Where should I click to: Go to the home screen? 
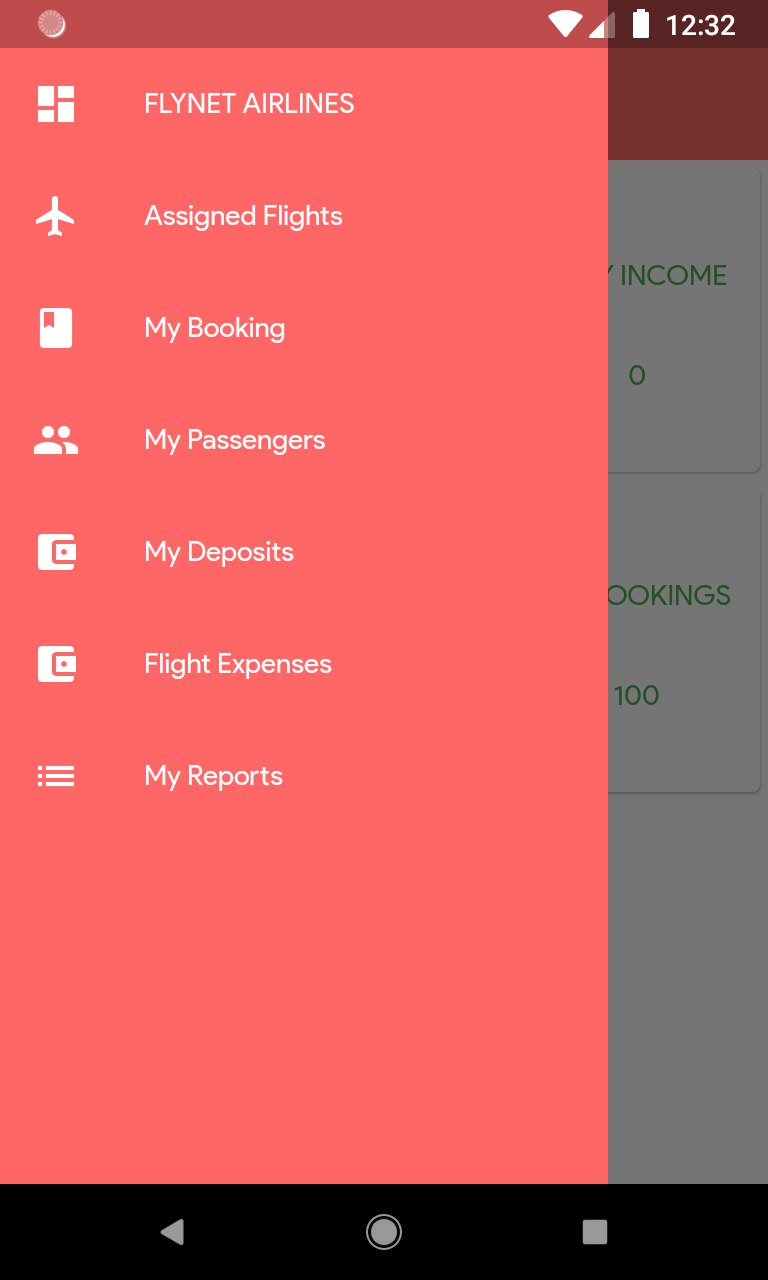click(384, 1232)
